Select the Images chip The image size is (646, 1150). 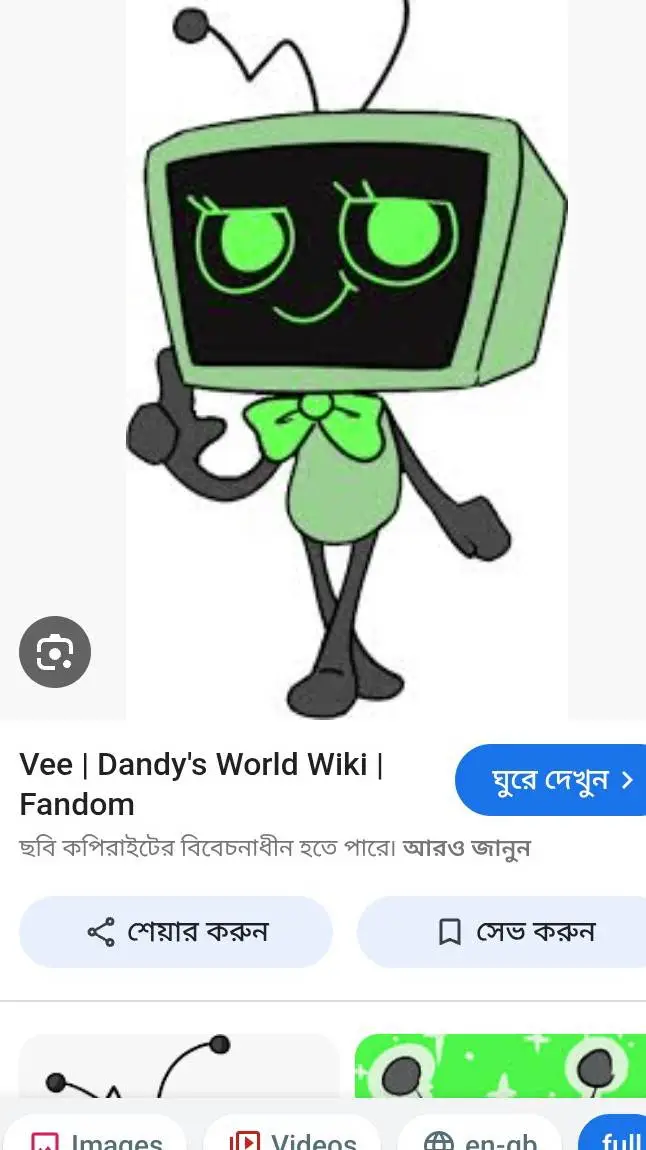tap(96, 1138)
